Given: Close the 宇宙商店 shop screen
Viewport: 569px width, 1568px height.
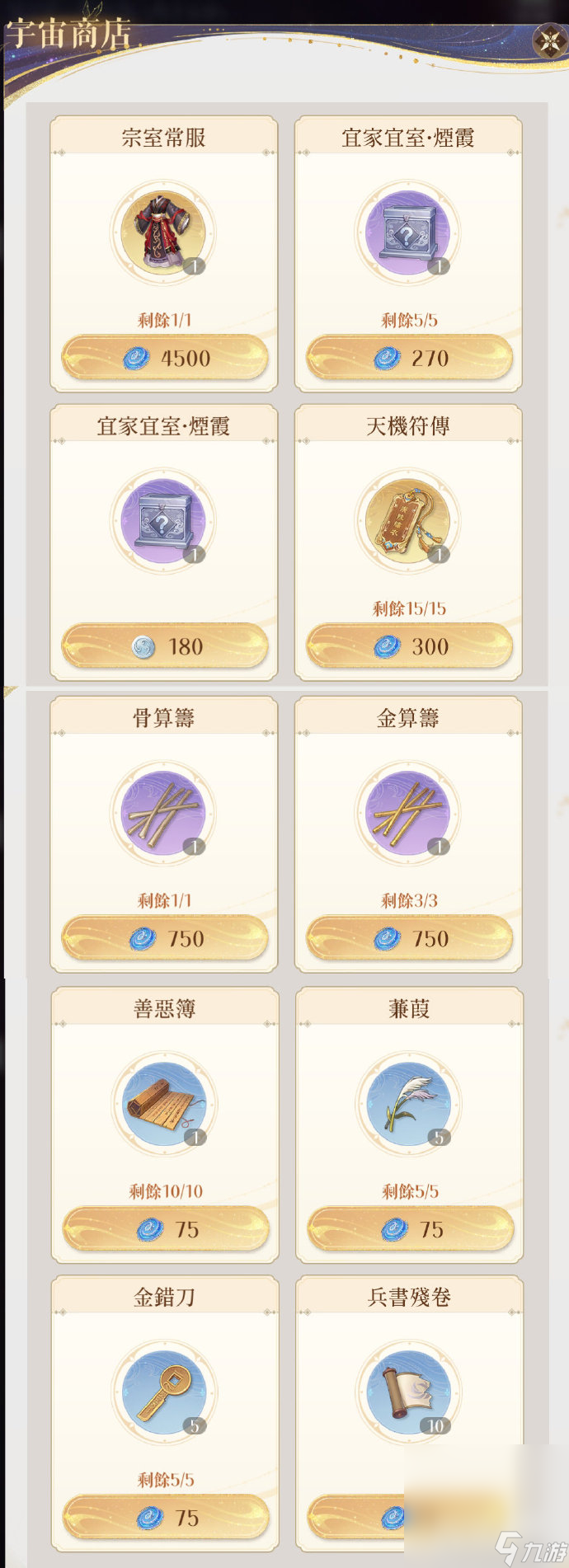Looking at the screenshot, I should [548, 41].
